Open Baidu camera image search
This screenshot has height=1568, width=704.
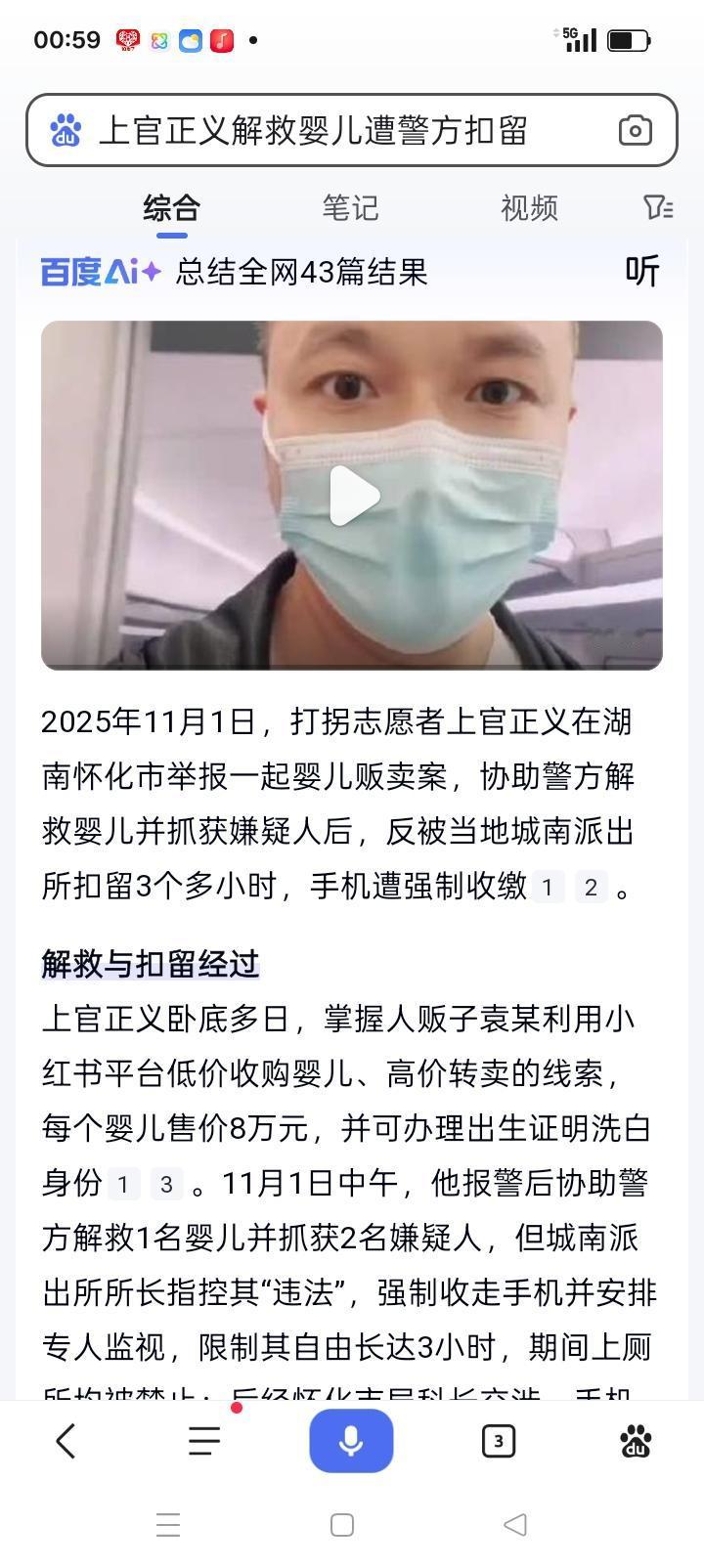[637, 129]
